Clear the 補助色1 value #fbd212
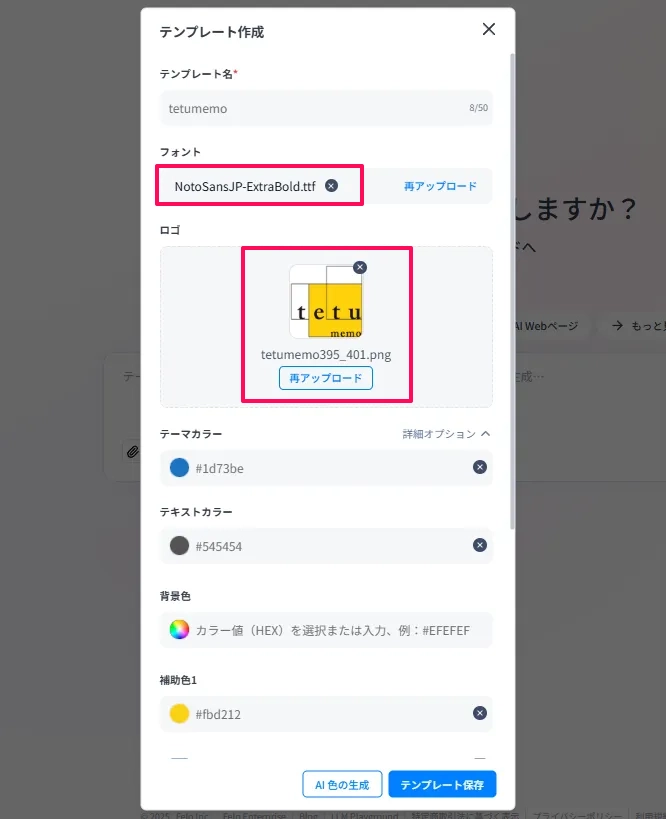Image resolution: width=666 pixels, height=819 pixels. click(x=479, y=714)
